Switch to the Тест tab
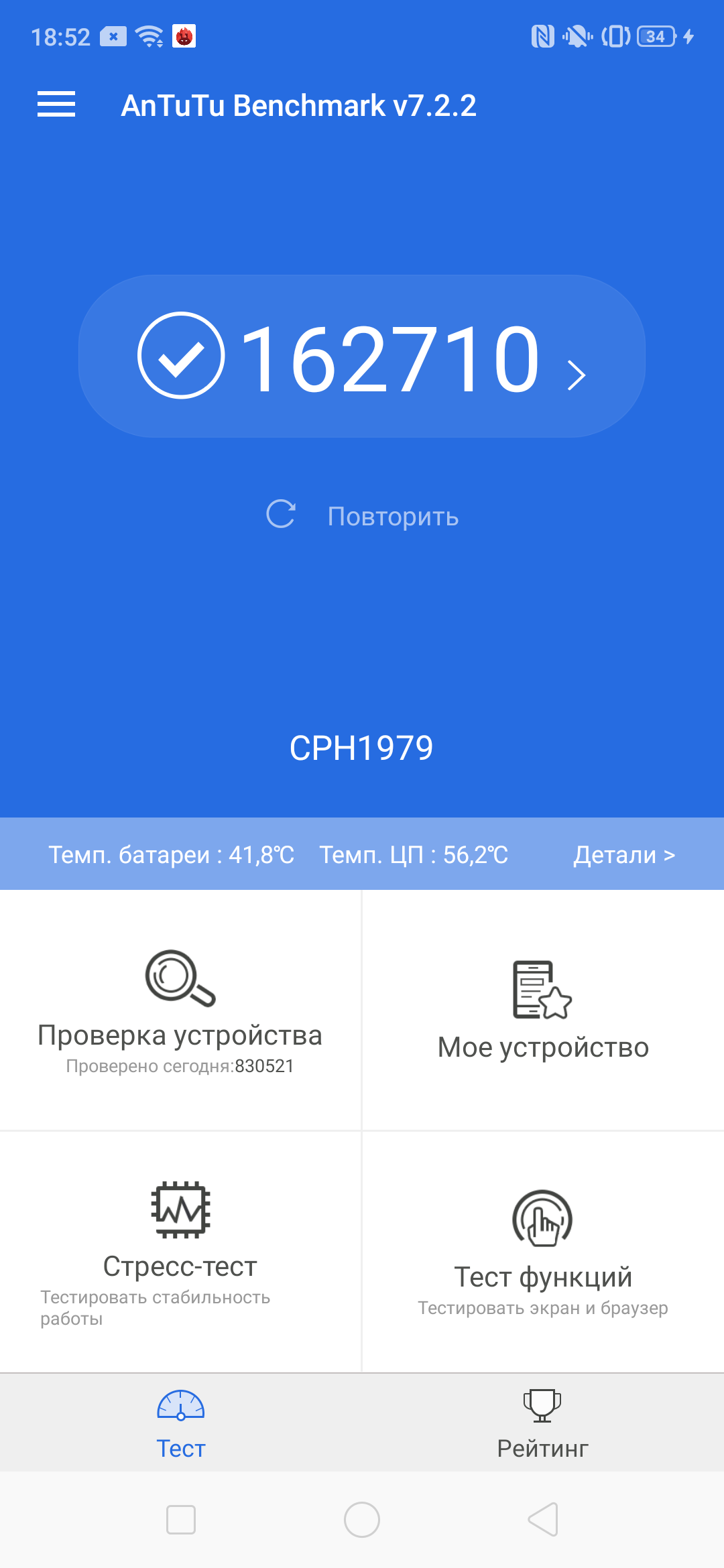Screen dimensions: 724x1568 tap(181, 1423)
